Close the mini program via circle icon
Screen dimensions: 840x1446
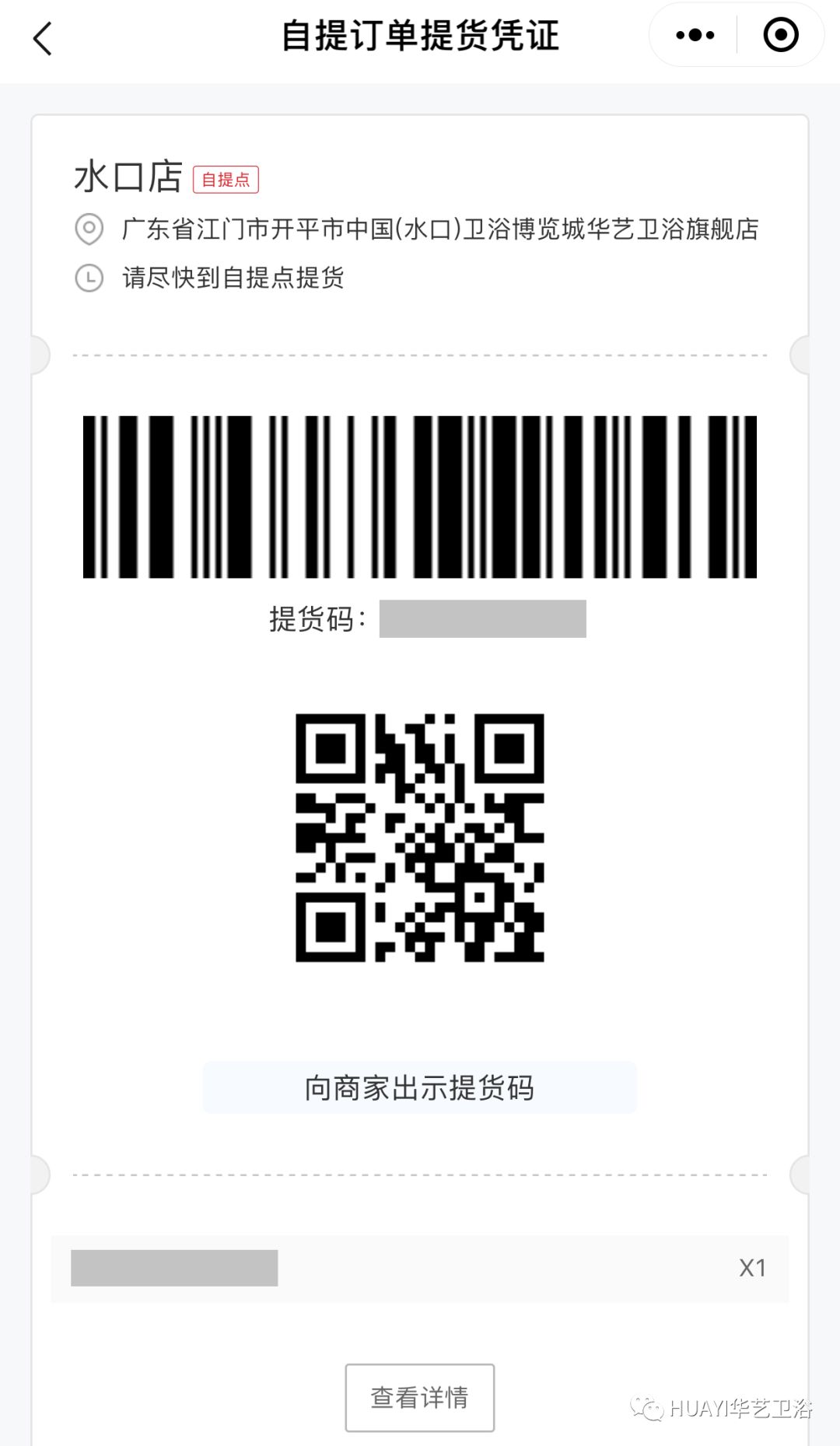pyautogui.click(x=780, y=35)
